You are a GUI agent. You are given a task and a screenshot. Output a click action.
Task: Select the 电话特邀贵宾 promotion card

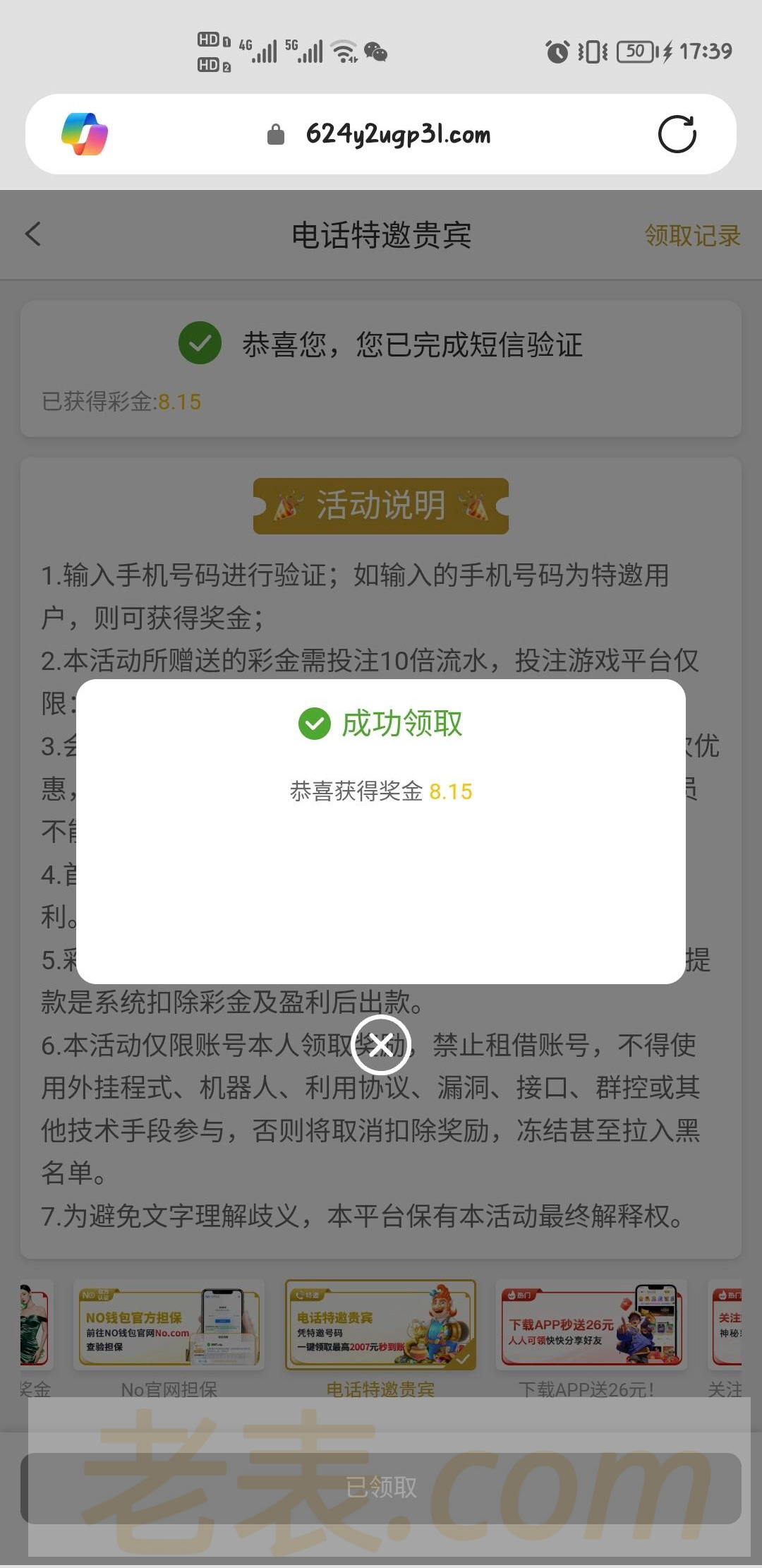(x=381, y=1326)
